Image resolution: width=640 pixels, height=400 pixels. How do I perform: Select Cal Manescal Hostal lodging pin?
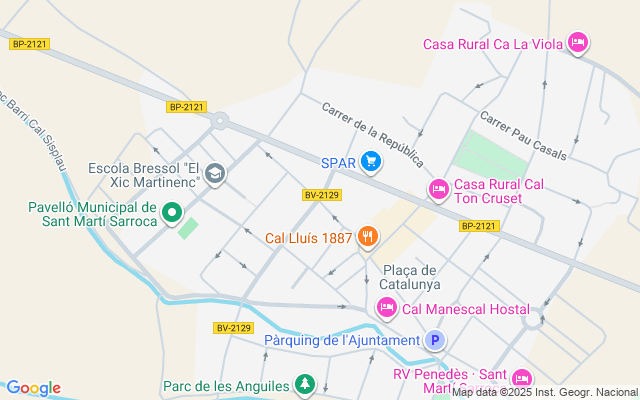click(386, 308)
